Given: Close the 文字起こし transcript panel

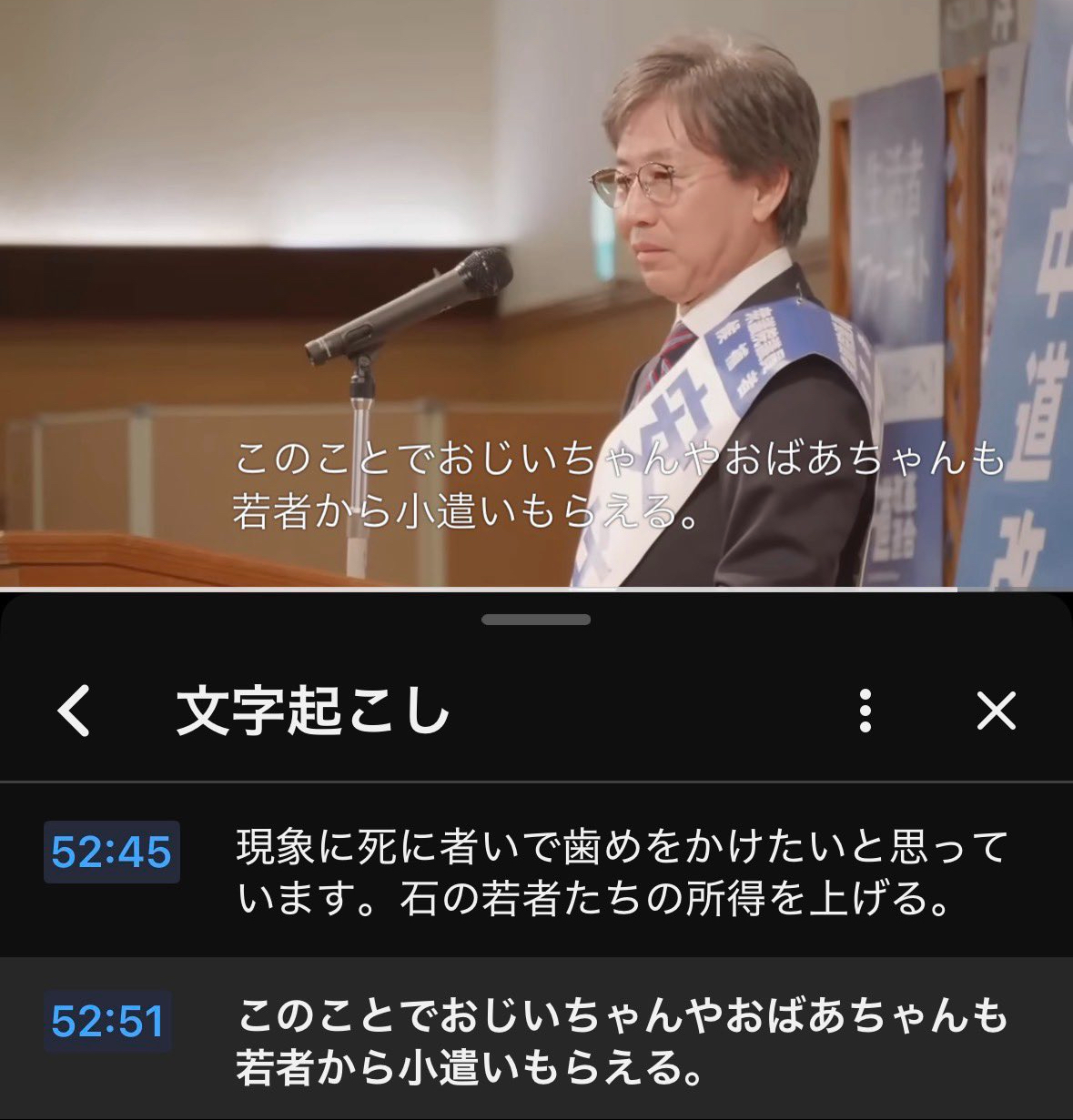Looking at the screenshot, I should [996, 711].
